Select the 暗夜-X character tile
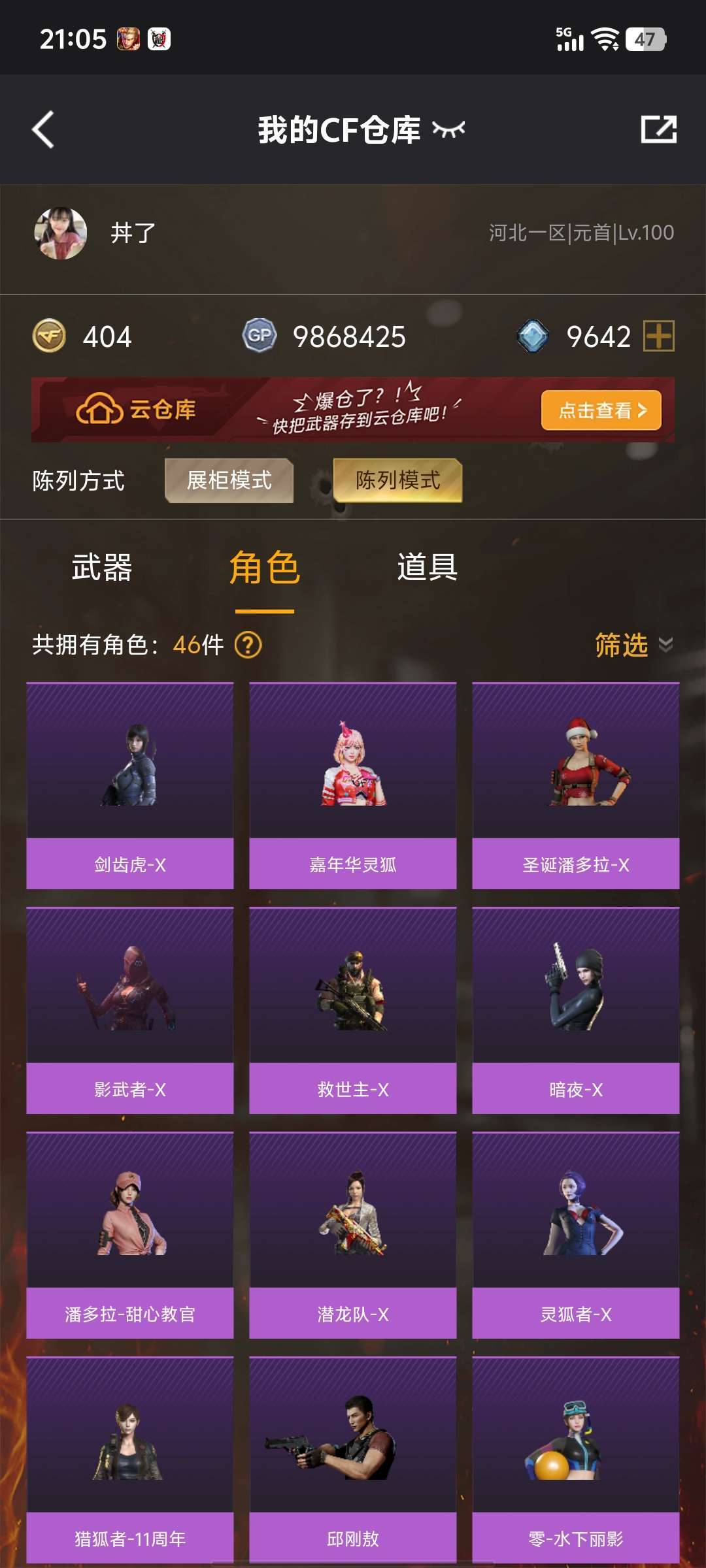The width and height of the screenshot is (706, 1568). pyautogui.click(x=576, y=1011)
